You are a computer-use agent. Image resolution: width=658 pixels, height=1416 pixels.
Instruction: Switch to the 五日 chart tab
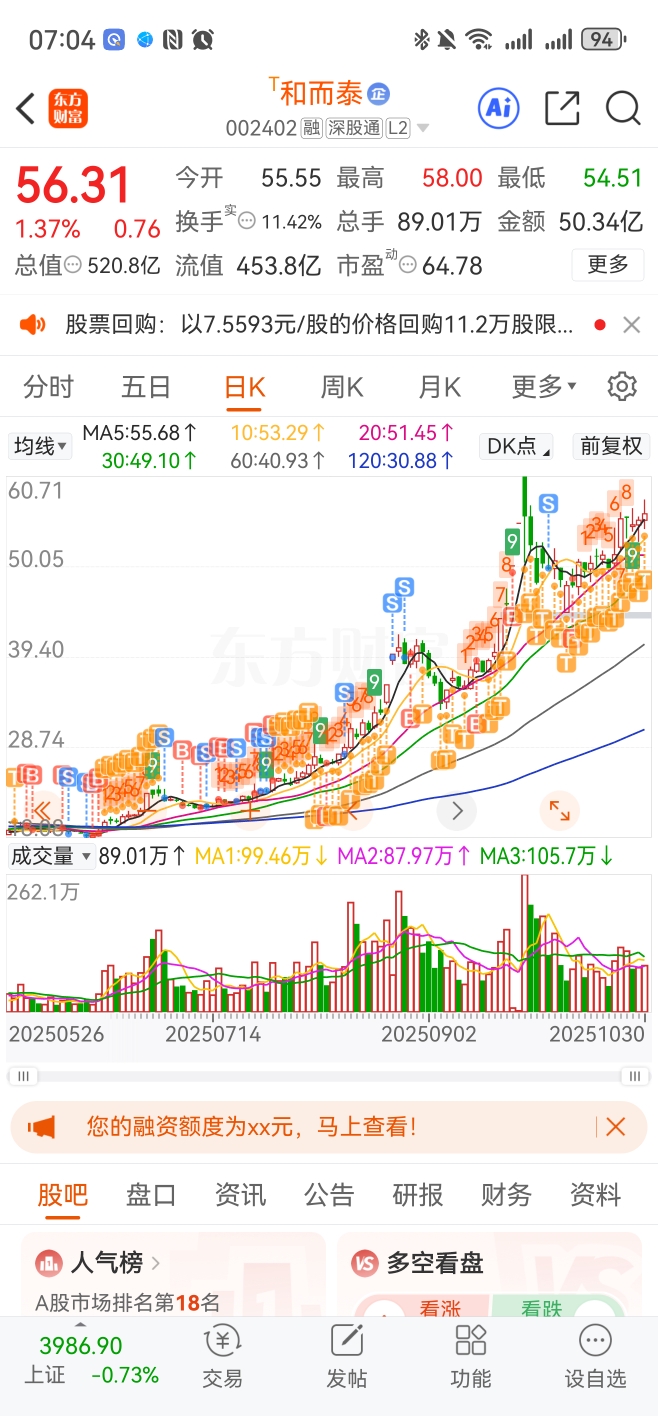coord(146,387)
